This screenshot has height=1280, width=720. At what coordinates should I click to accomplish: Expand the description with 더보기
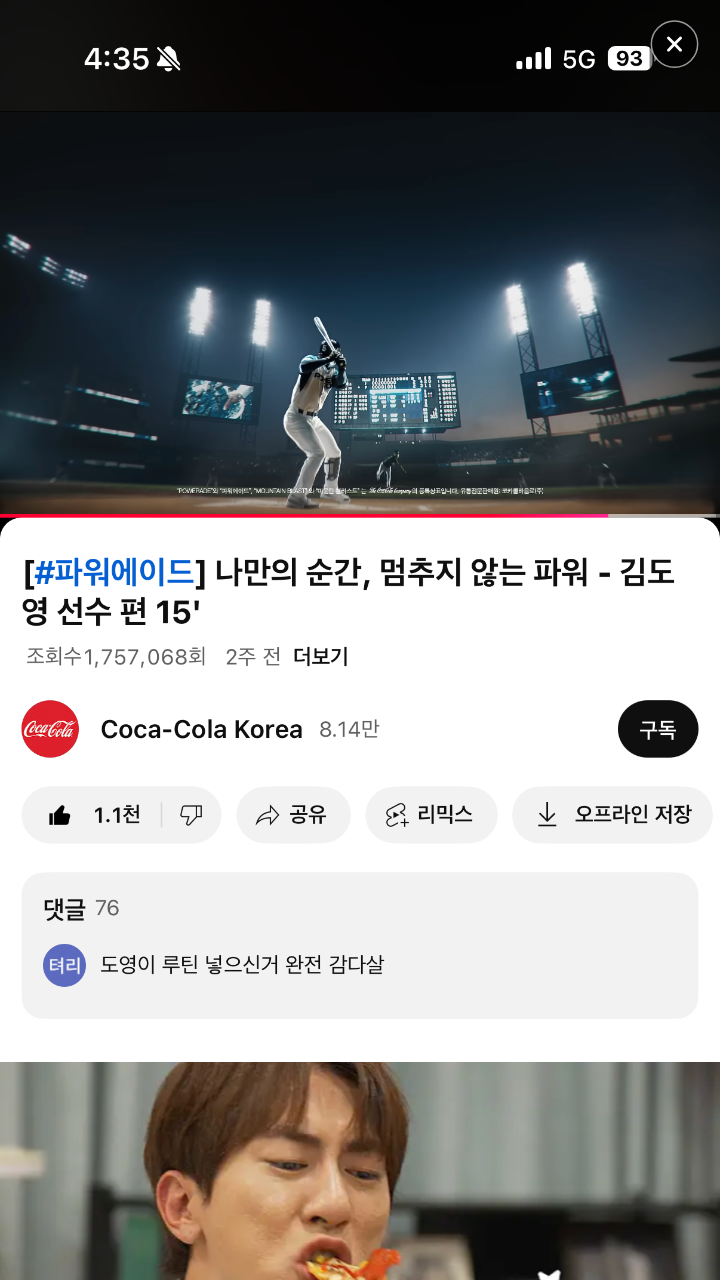[x=320, y=657]
